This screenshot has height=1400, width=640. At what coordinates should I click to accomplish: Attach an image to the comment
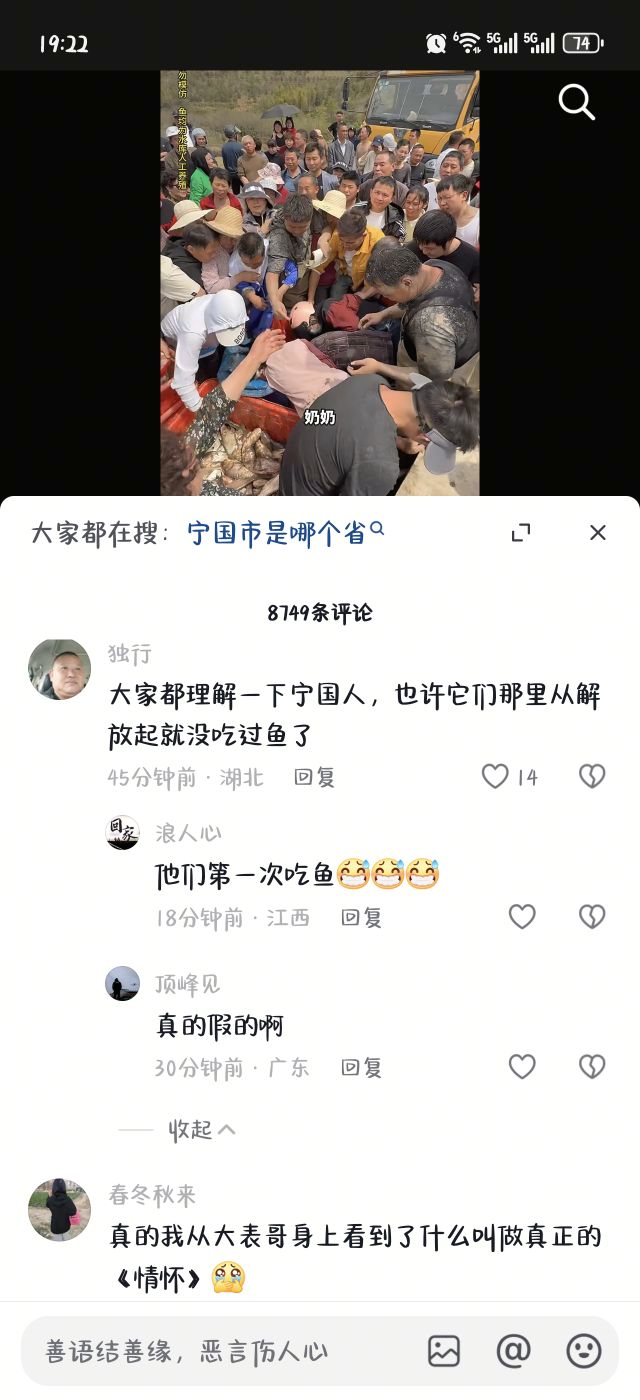[x=444, y=1351]
